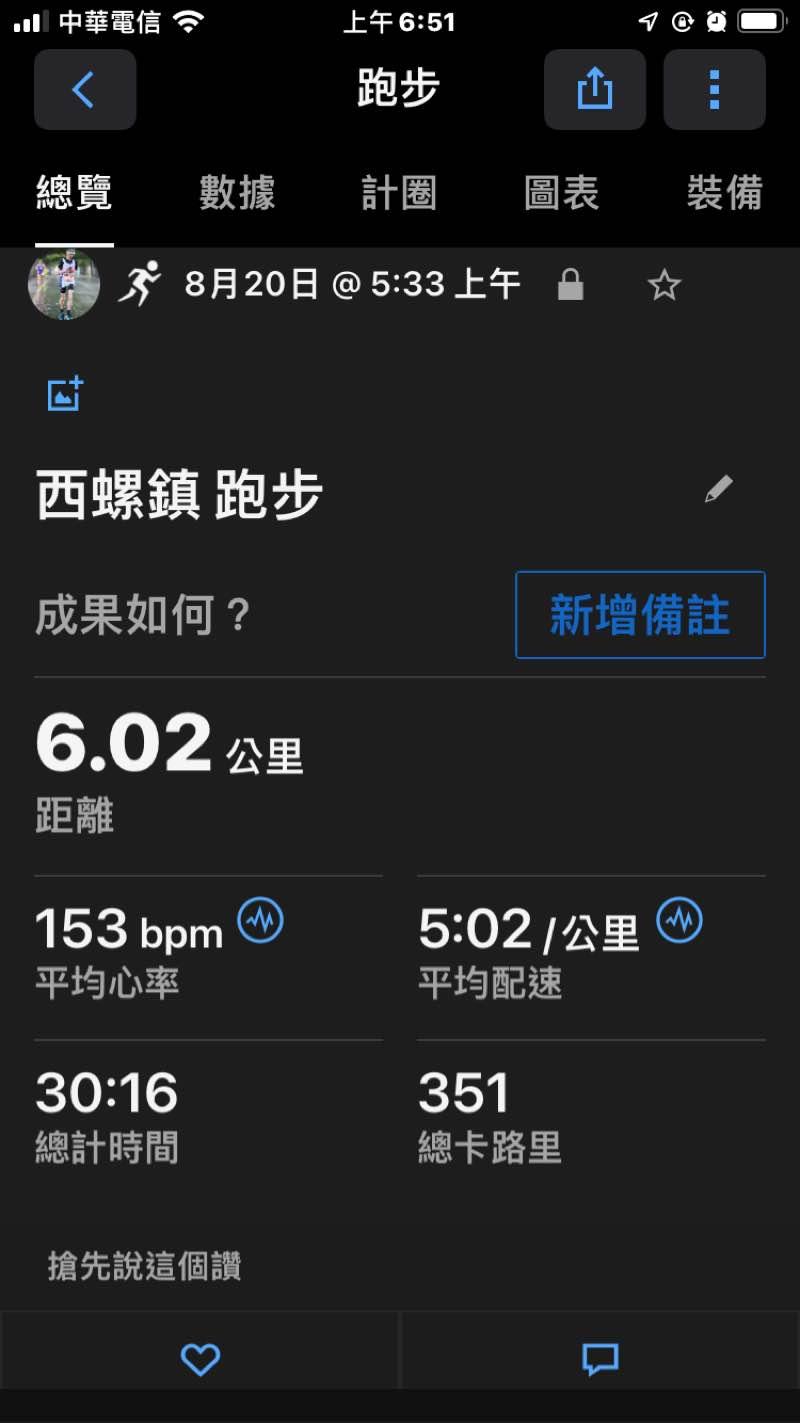The image size is (800, 1423).
Task: Go back from the 跑步 activity page
Action: pos(84,90)
